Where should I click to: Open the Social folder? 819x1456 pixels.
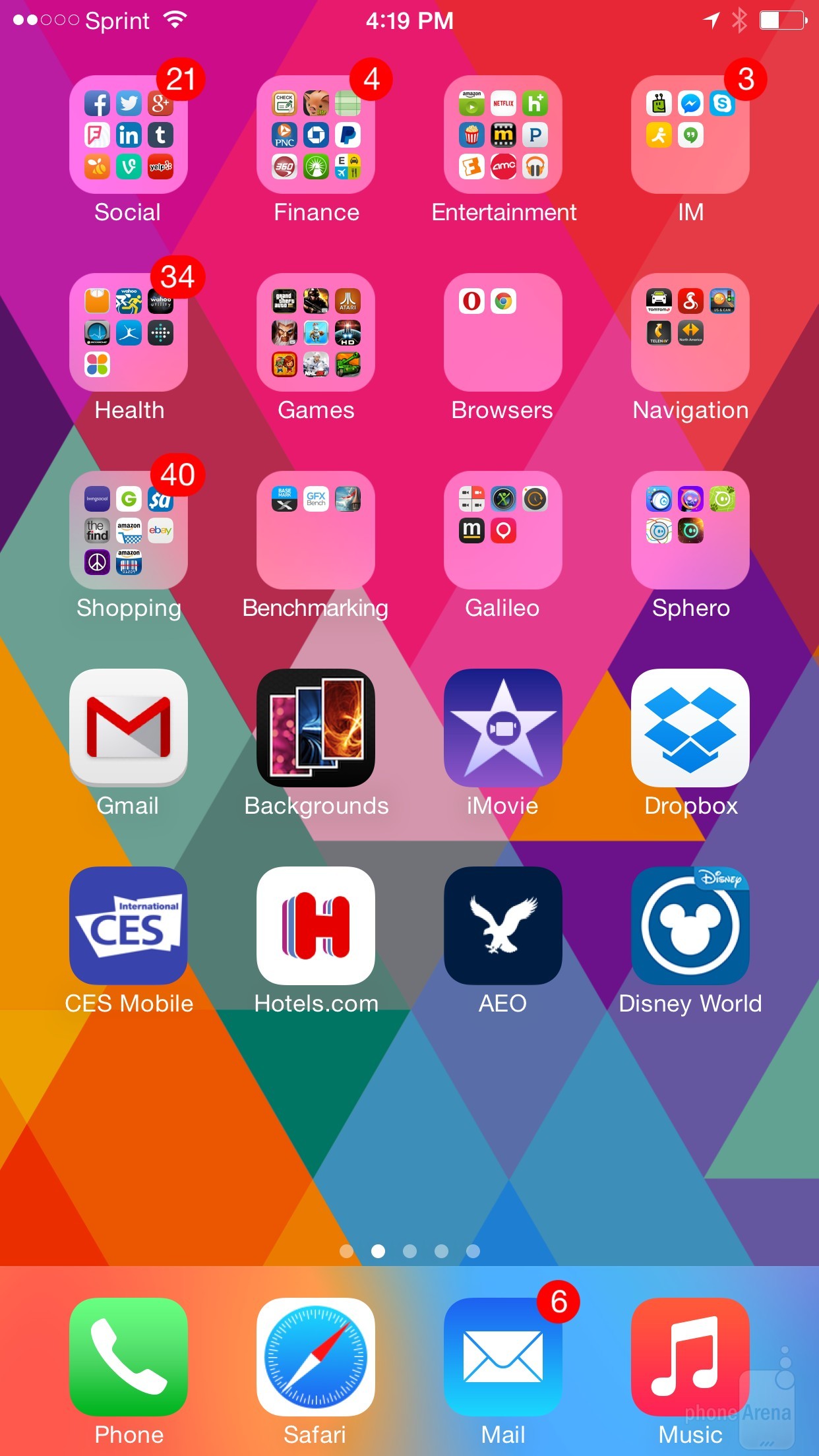[x=129, y=135]
